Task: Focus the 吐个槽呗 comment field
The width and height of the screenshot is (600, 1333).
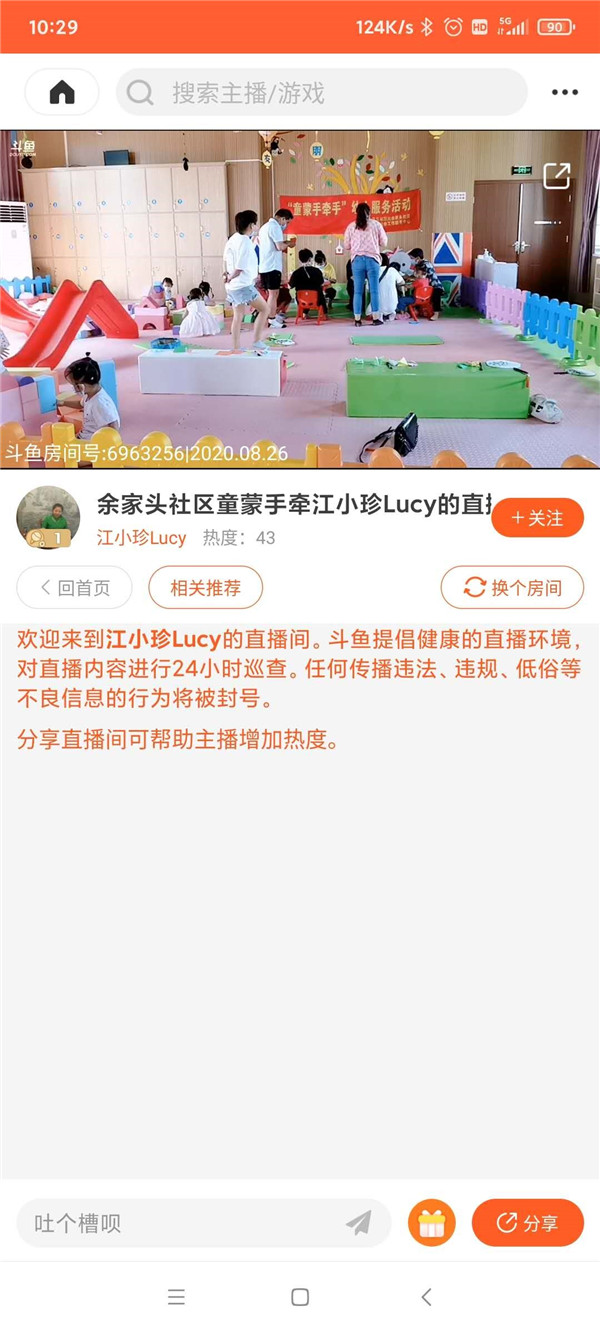Action: (x=180, y=1223)
